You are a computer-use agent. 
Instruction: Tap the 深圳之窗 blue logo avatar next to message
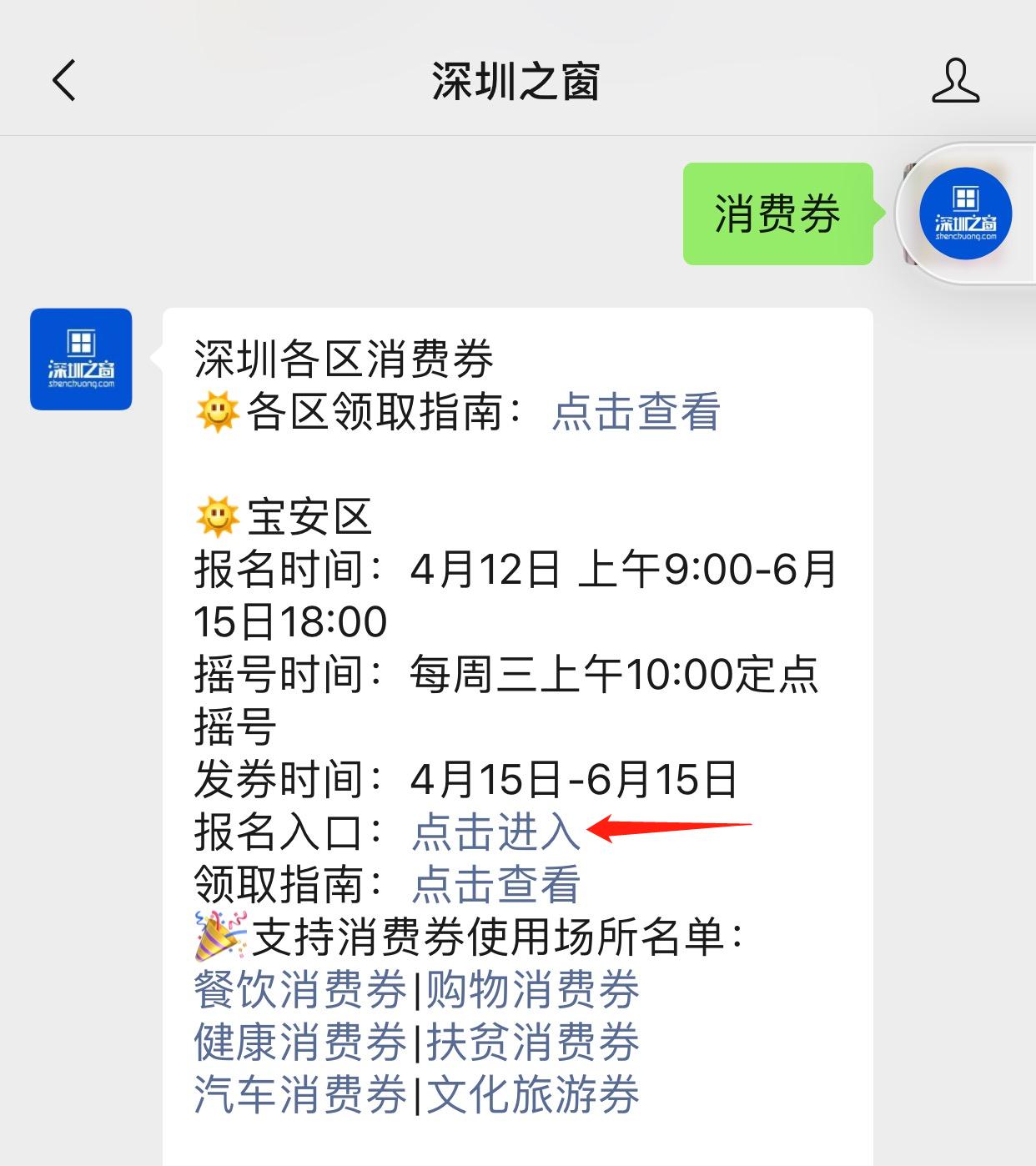tap(80, 359)
